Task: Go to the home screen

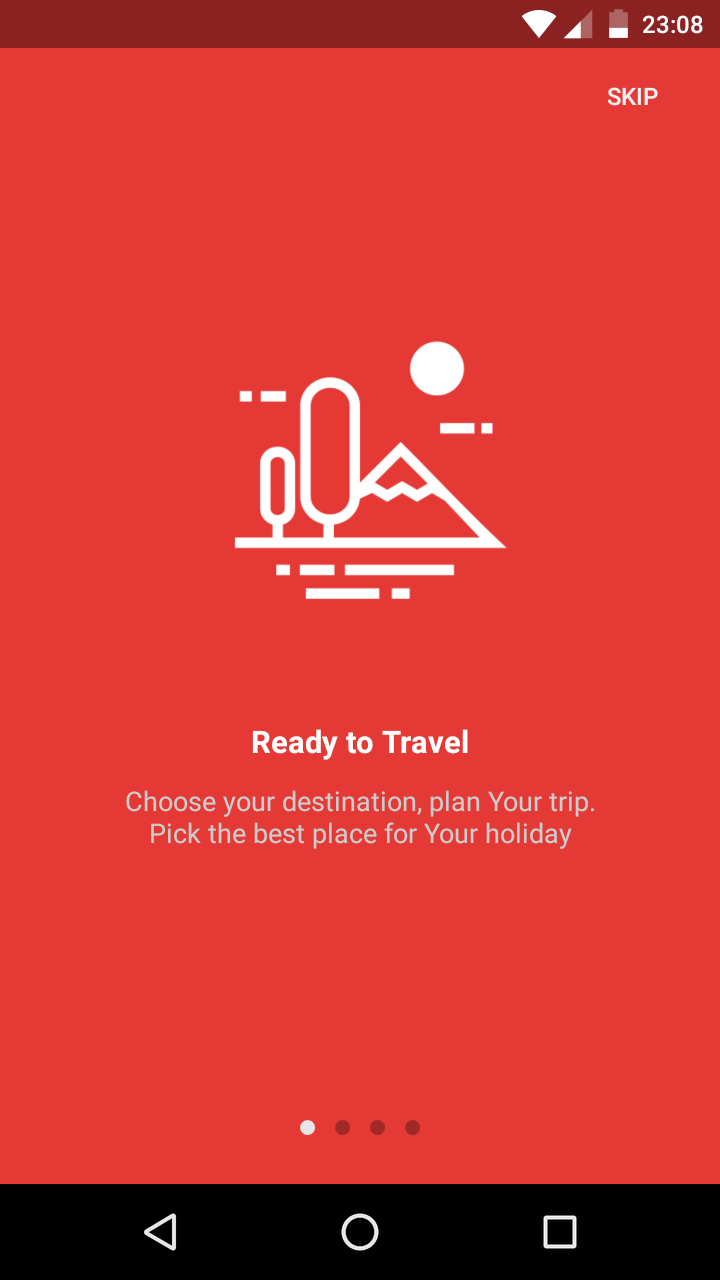Action: point(360,1232)
